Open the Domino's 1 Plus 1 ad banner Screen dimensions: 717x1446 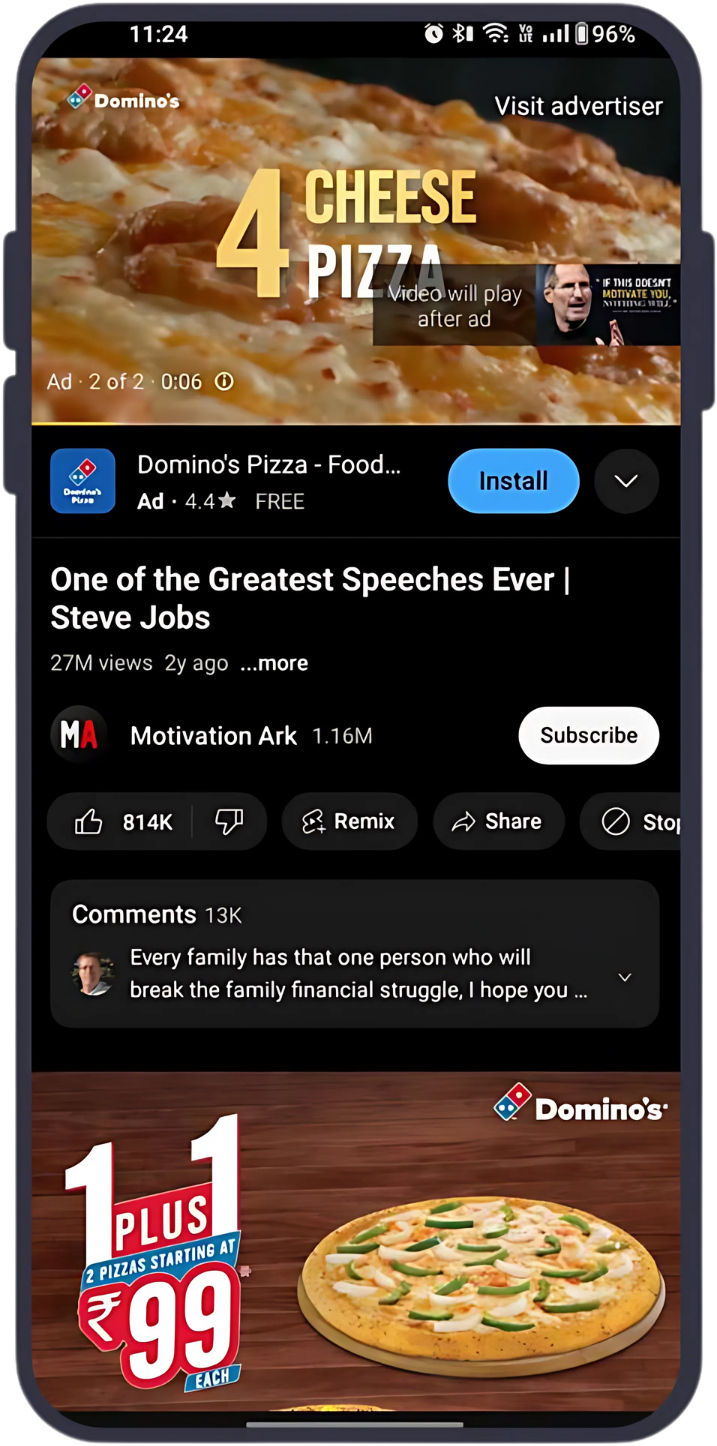pos(356,1240)
